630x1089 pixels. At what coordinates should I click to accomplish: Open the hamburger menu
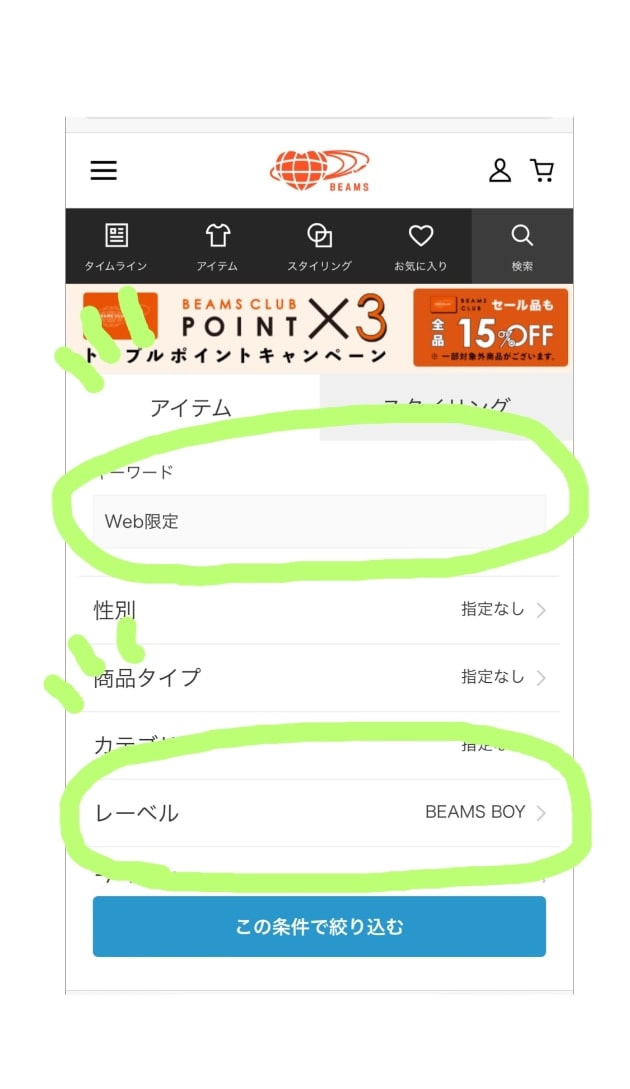click(x=104, y=171)
